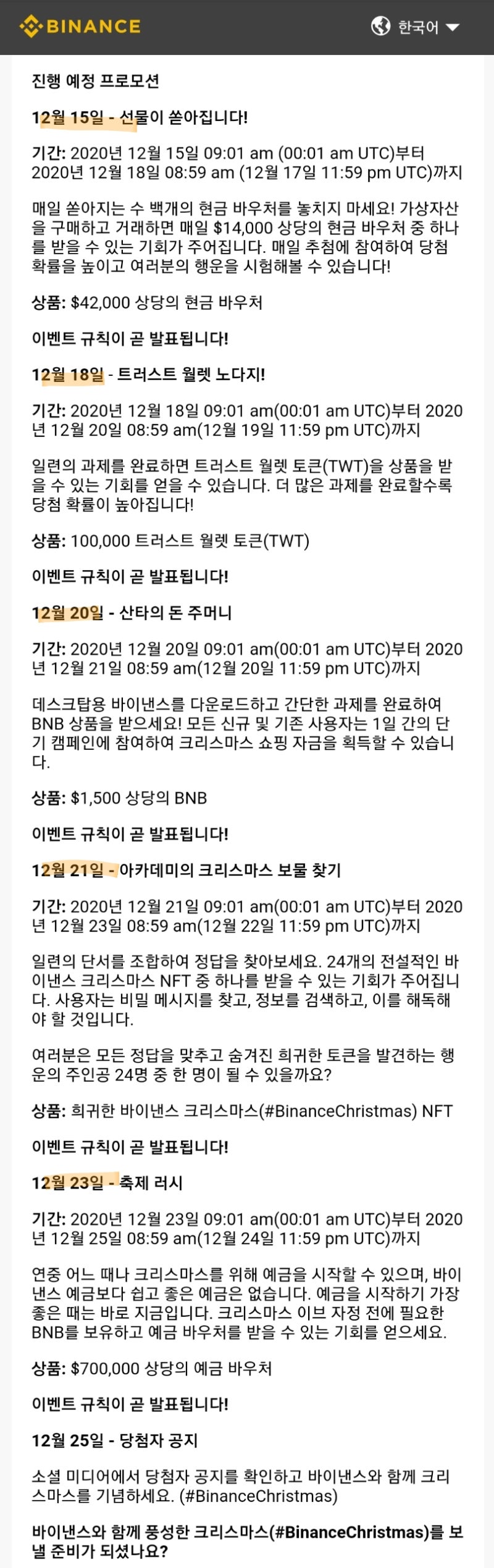Open the 한국어 language dropdown
This screenshot has height=1568, width=494.
(x=416, y=27)
